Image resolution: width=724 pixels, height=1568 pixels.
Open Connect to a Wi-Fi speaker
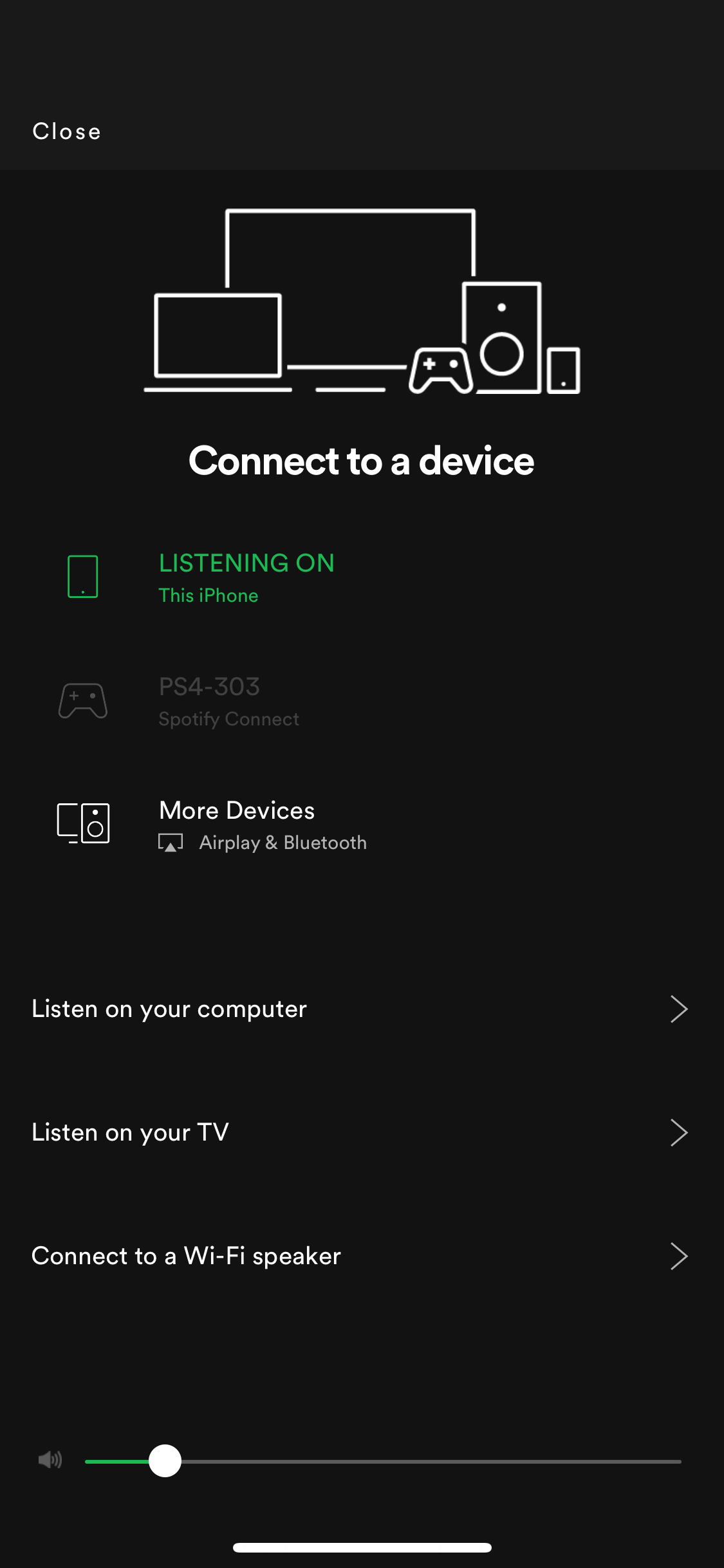(360, 1256)
